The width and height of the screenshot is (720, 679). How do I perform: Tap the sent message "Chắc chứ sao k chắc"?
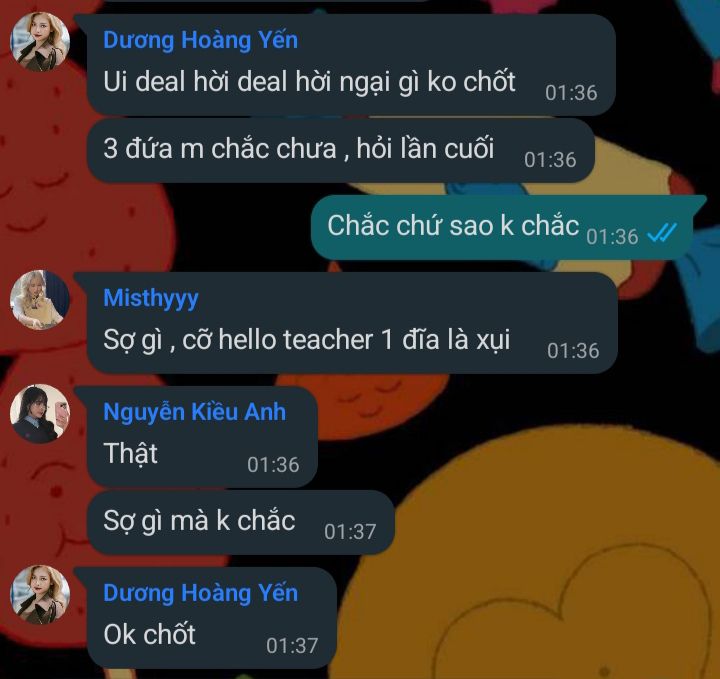pos(453,226)
